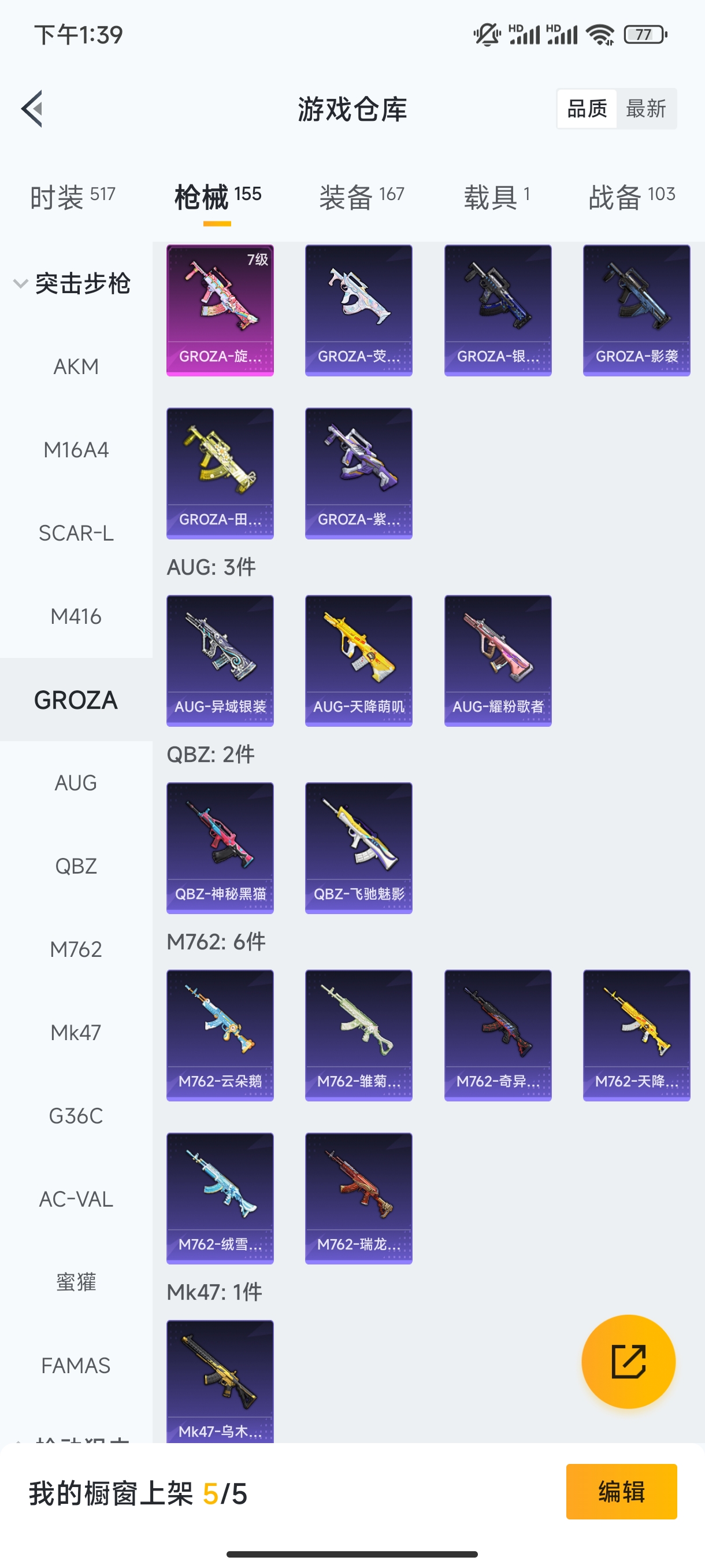This screenshot has height=1568, width=705.
Task: Select M416 in the sidebar
Action: (76, 616)
